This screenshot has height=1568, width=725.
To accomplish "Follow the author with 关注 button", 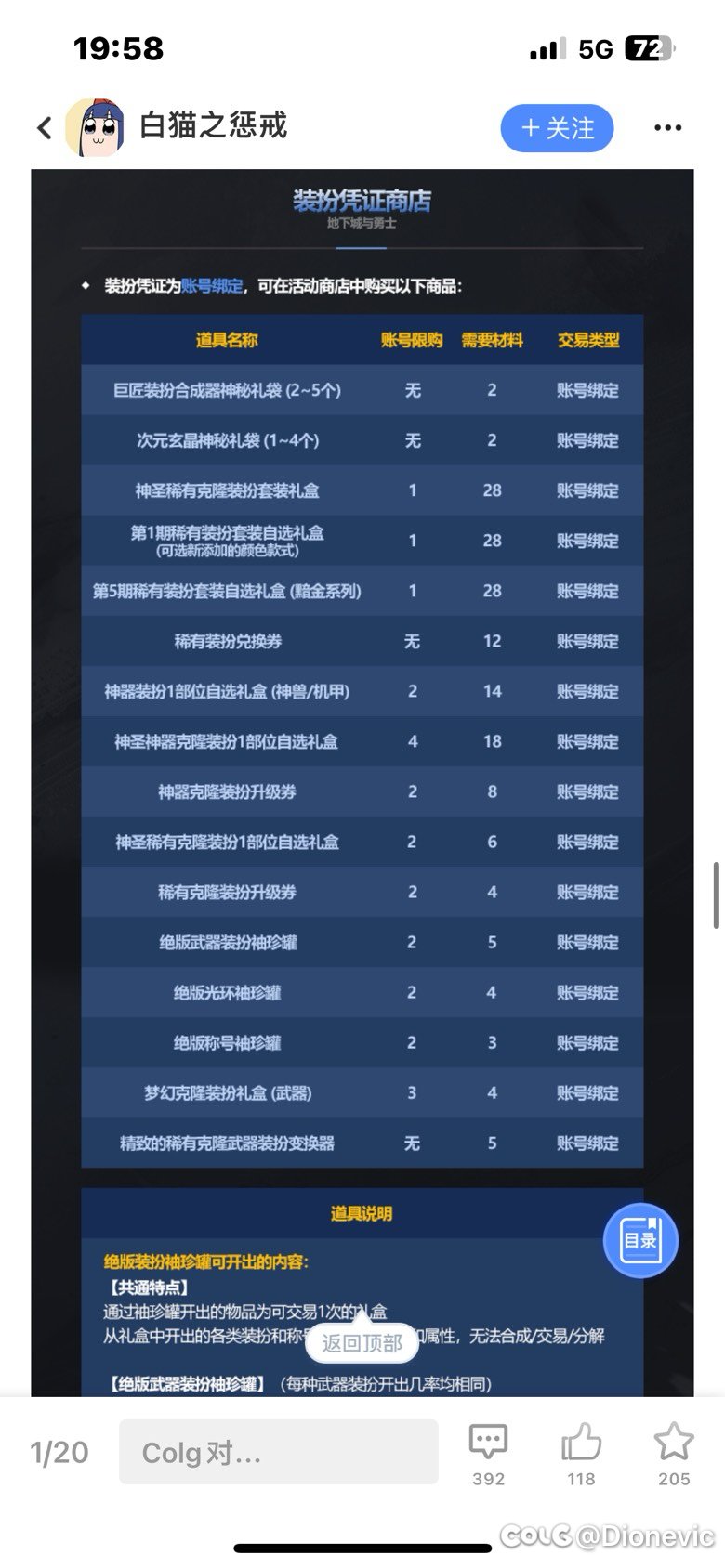I will 557,128.
